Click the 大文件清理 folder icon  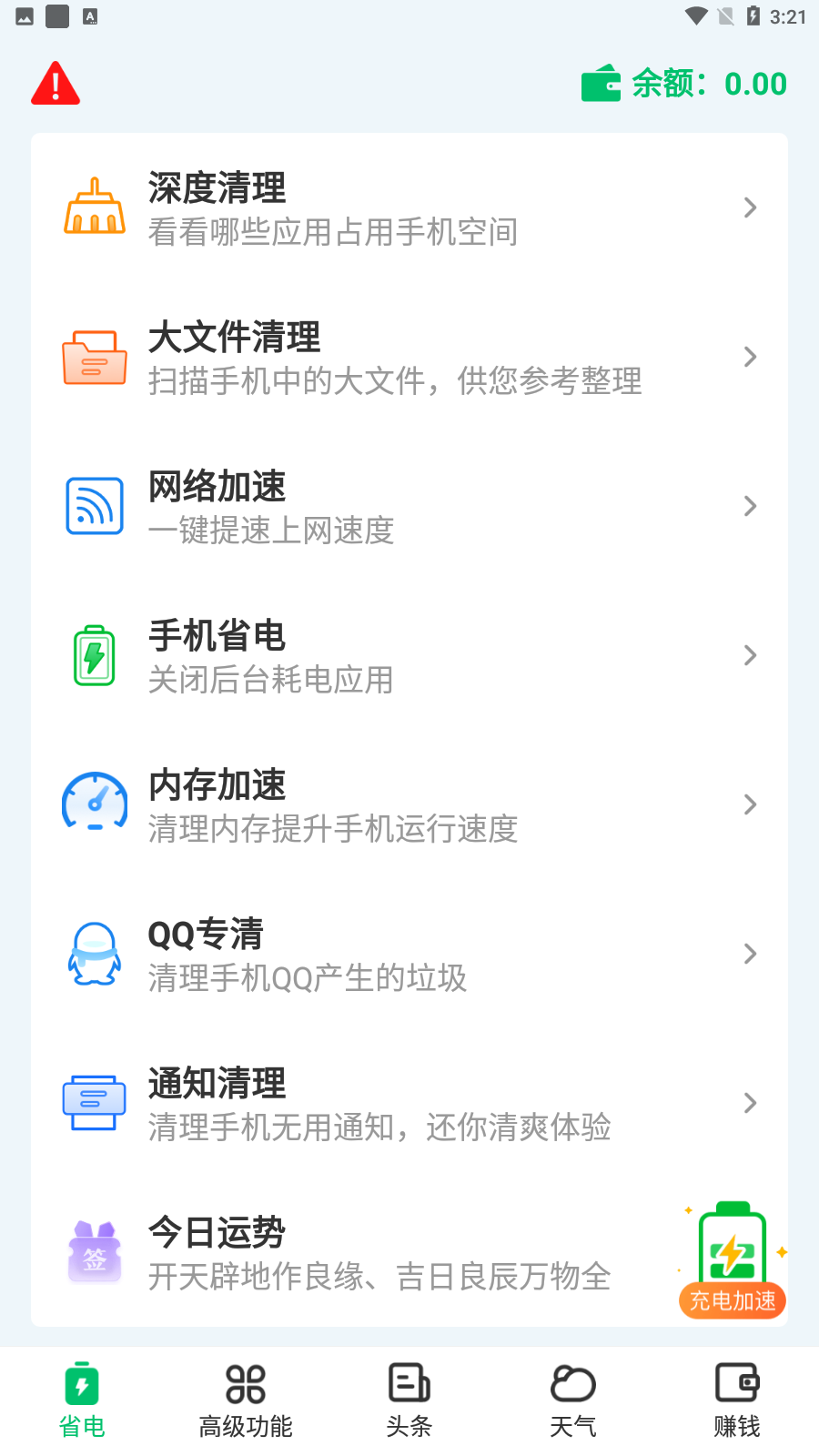[x=94, y=357]
